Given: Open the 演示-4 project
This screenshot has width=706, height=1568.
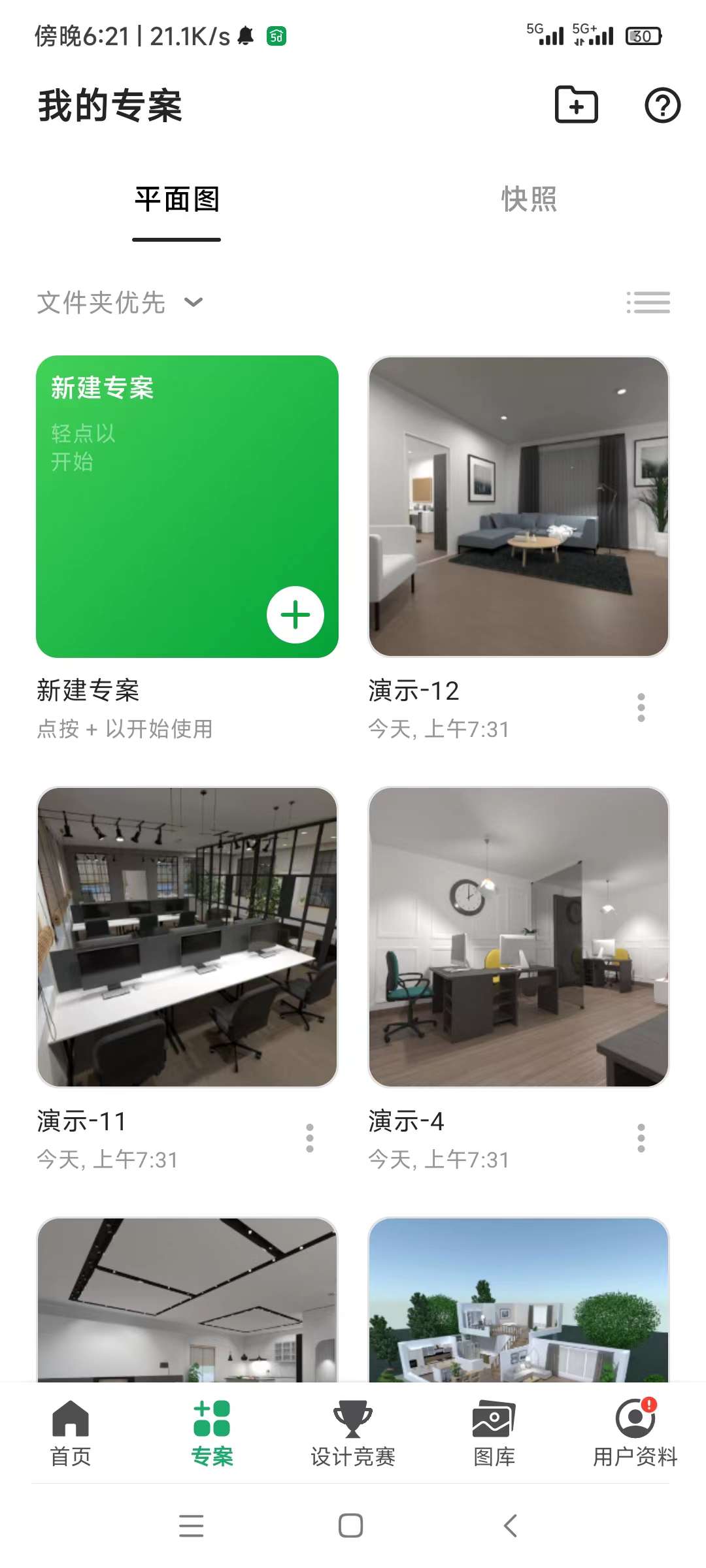Looking at the screenshot, I should (518, 937).
